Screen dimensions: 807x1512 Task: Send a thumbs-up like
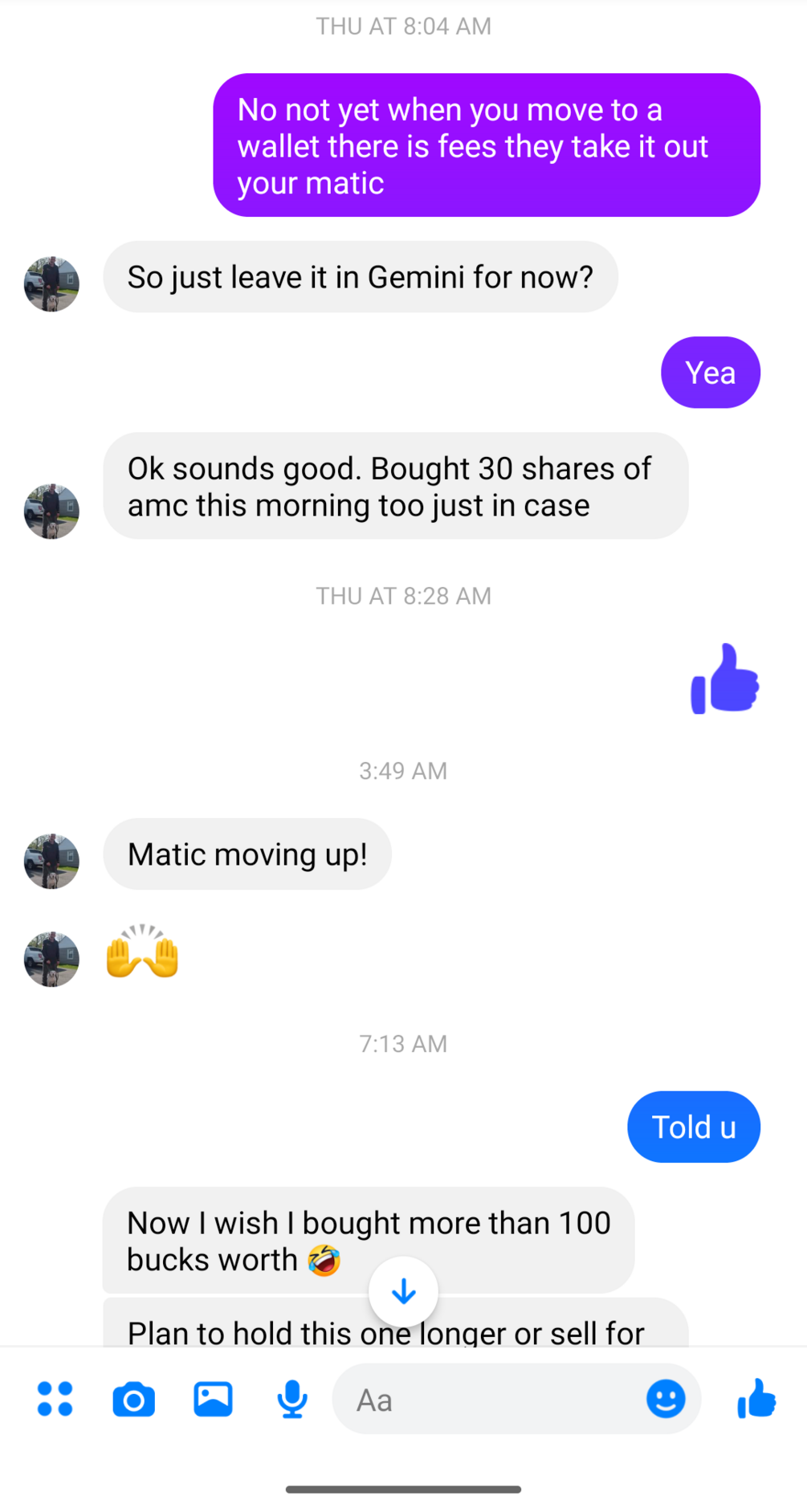coord(756,1398)
